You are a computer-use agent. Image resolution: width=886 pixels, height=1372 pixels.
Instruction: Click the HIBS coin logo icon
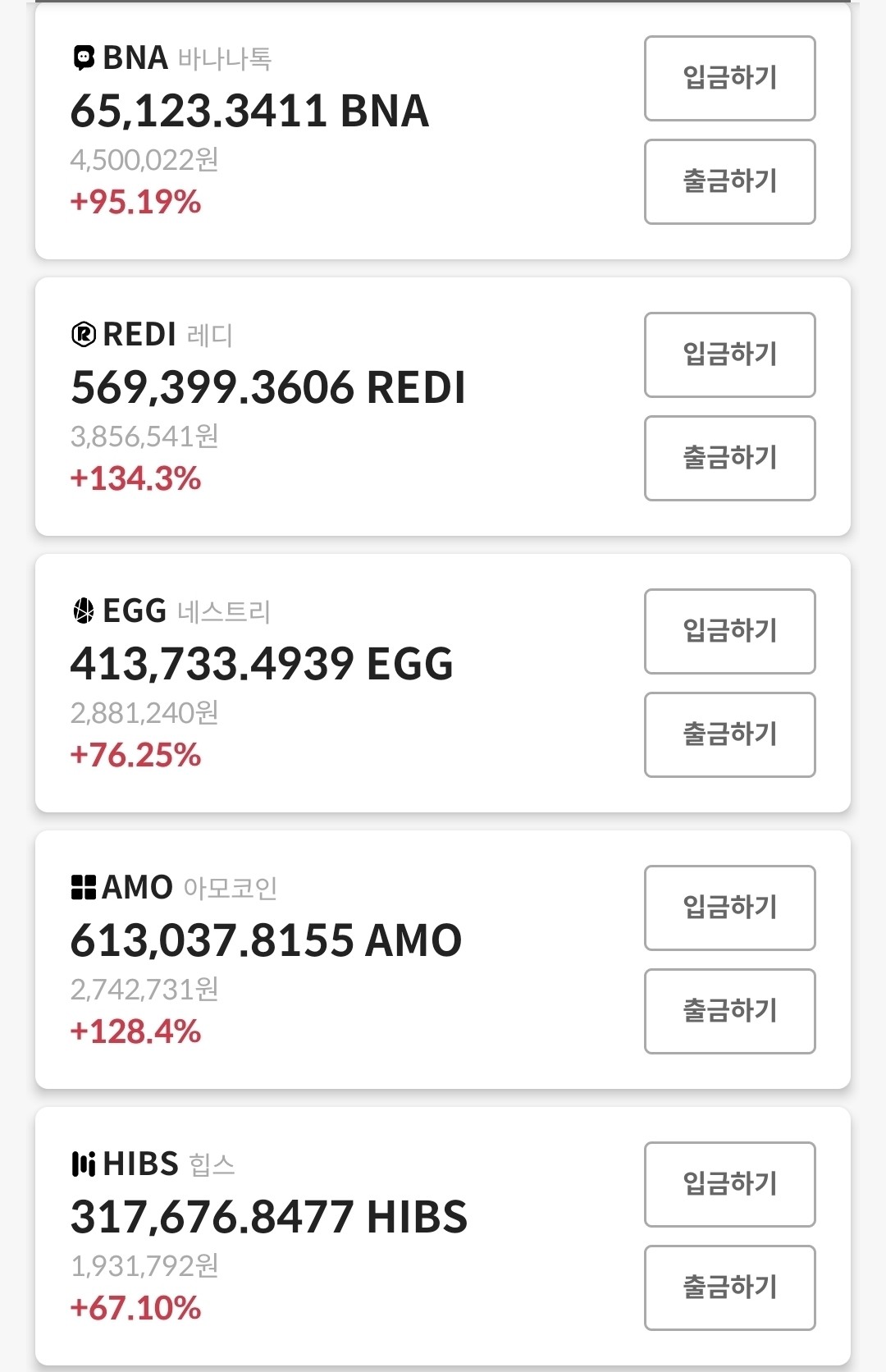click(82, 1164)
